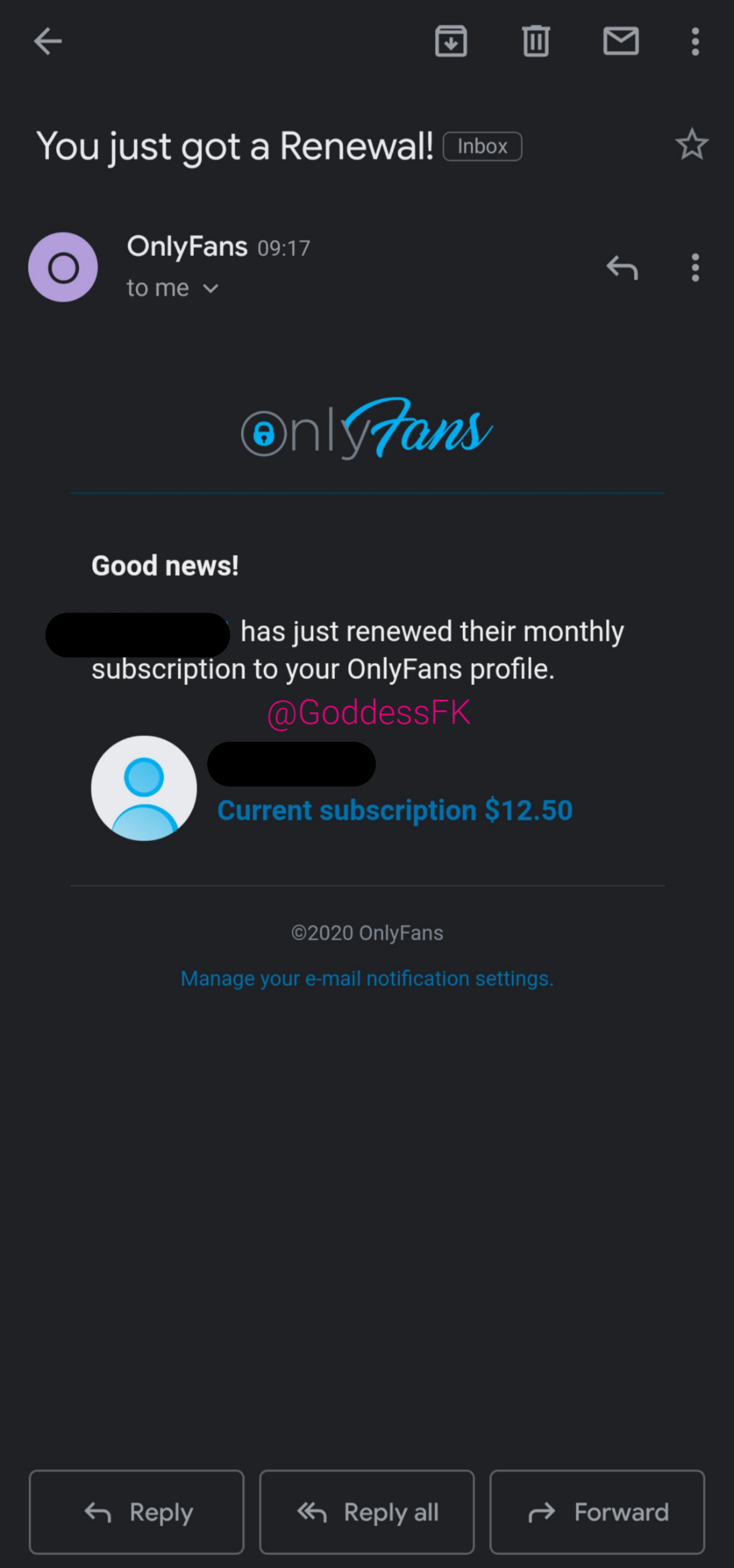Tap the Forward button
The image size is (734, 1568).
tap(596, 1512)
